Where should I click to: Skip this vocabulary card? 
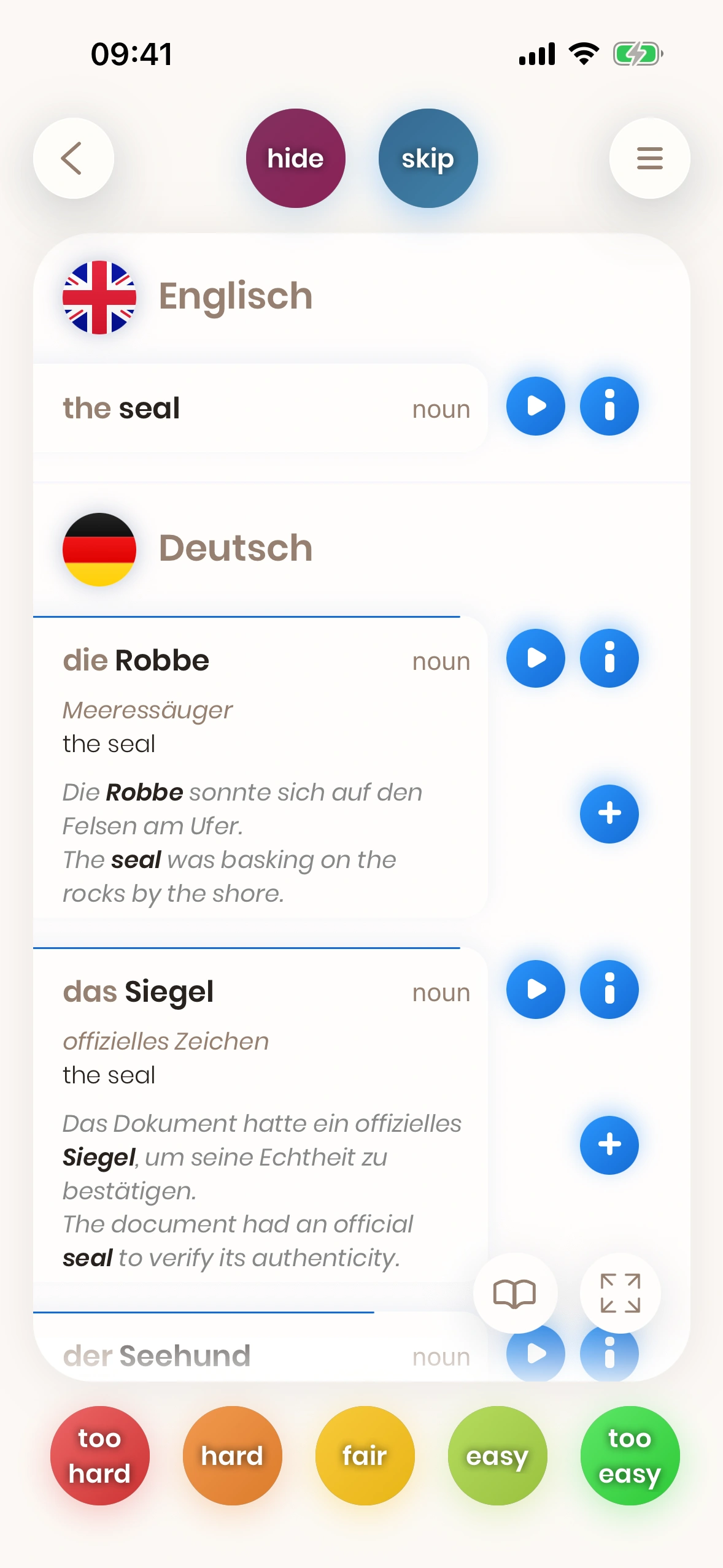pyautogui.click(x=428, y=158)
